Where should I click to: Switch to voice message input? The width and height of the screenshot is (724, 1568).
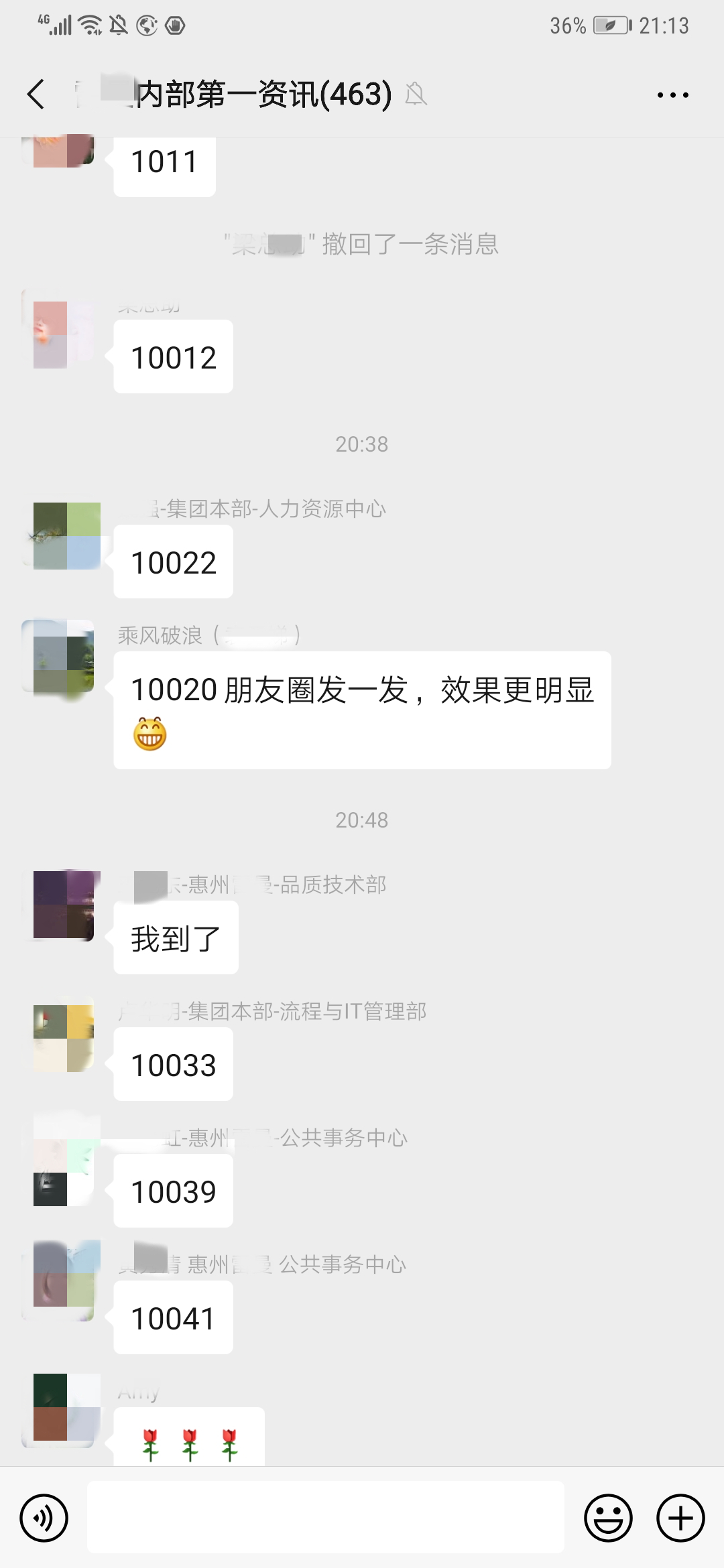(44, 1518)
